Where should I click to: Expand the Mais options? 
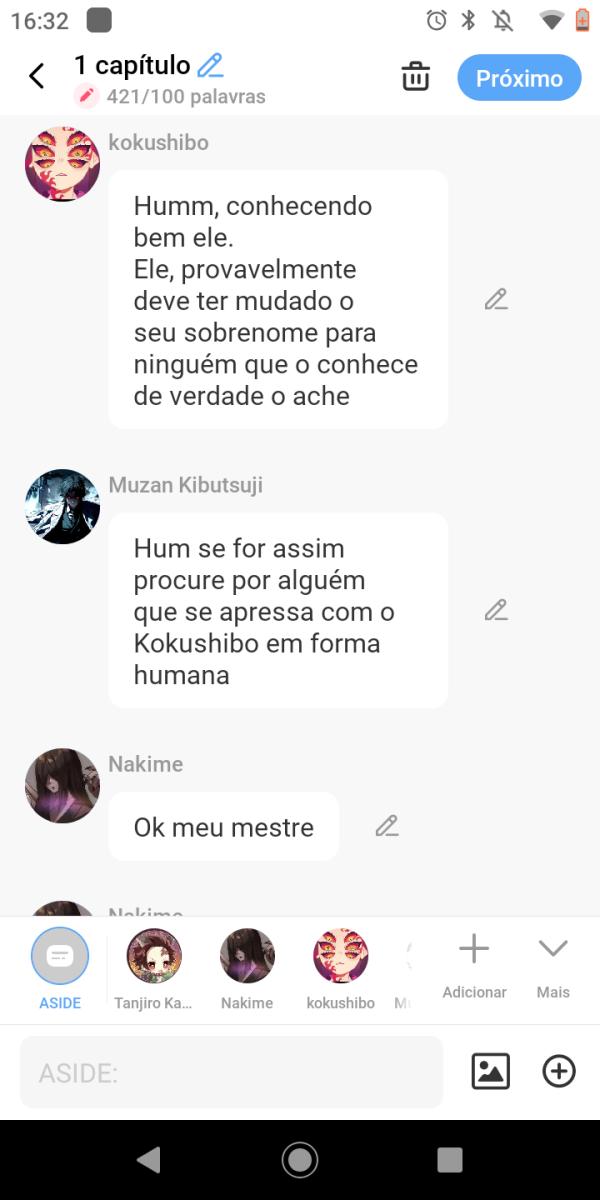point(553,964)
